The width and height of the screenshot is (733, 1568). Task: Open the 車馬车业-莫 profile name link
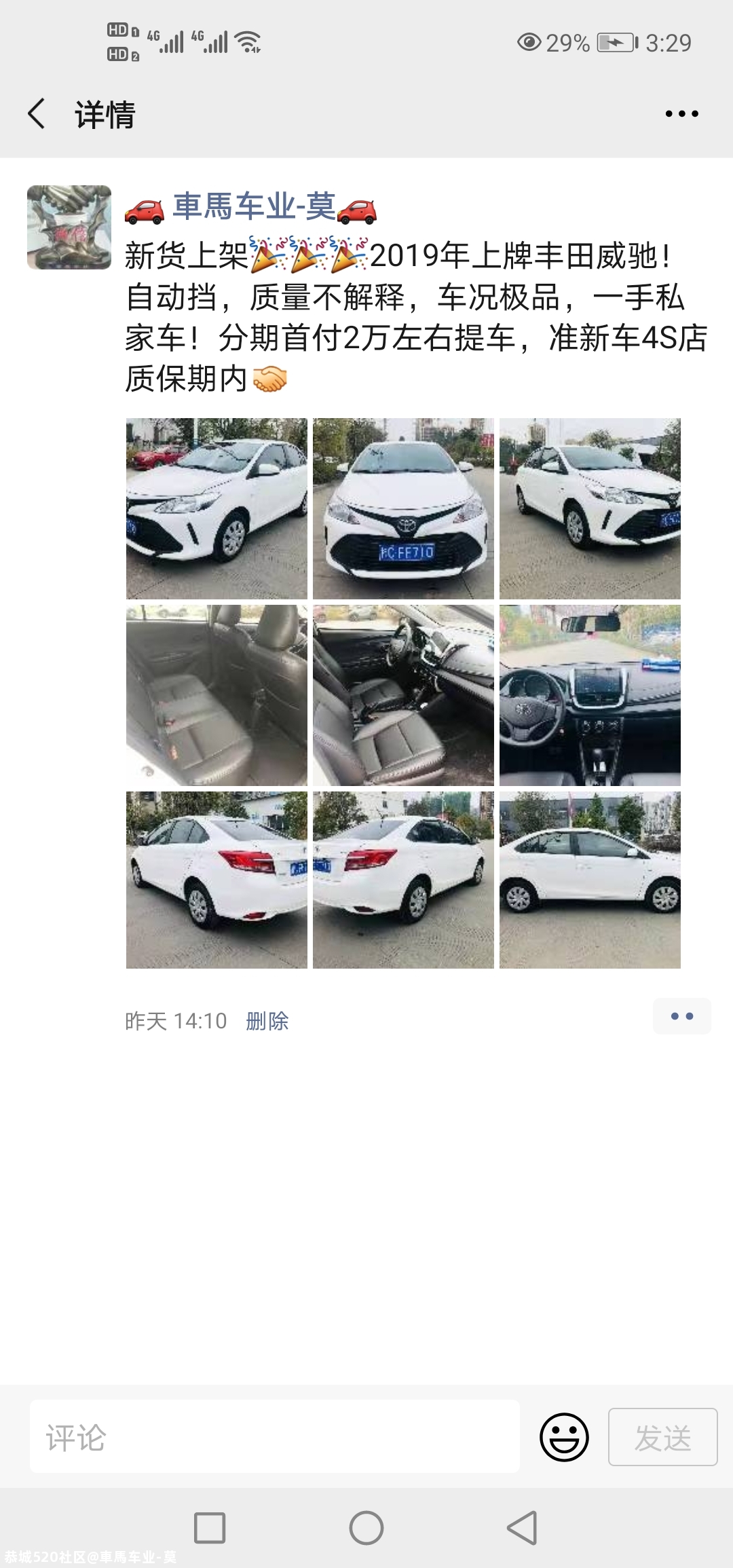pos(254,206)
